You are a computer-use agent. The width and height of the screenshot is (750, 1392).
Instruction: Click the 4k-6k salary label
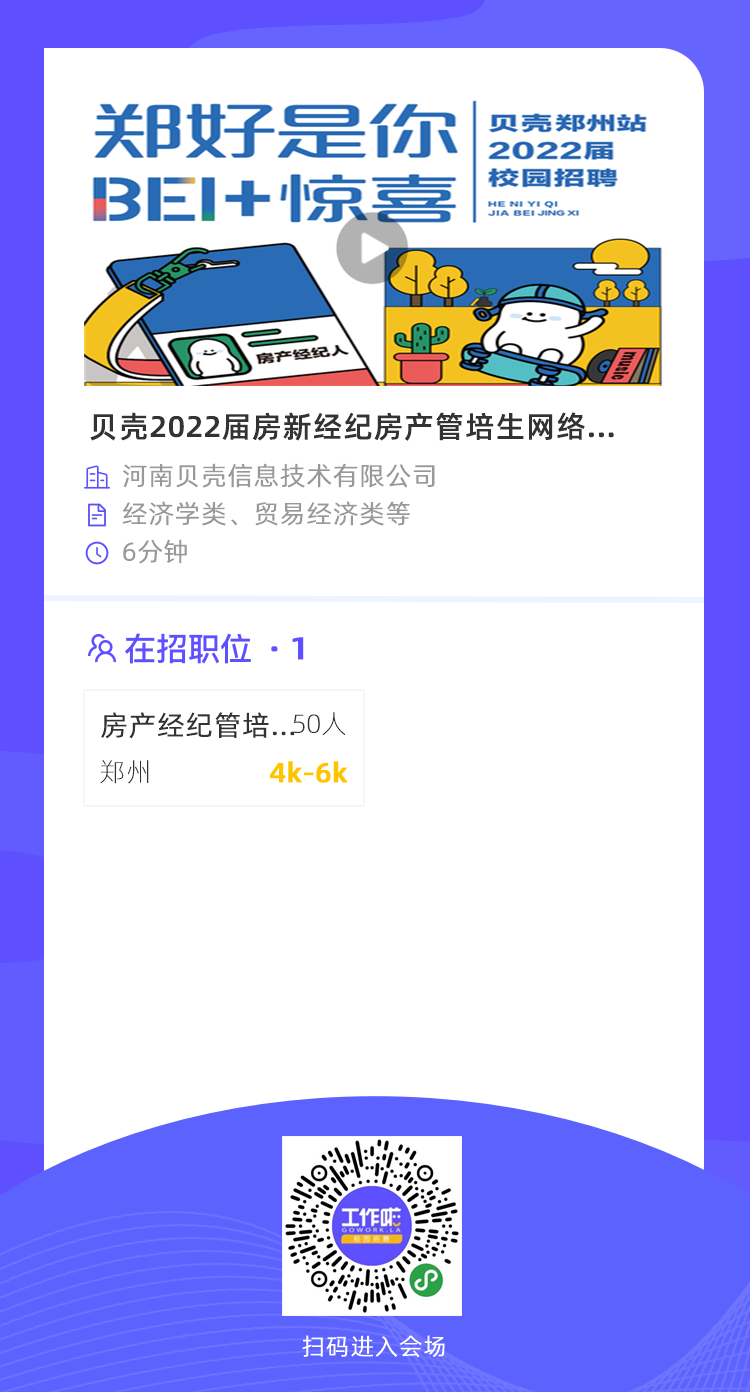(308, 772)
